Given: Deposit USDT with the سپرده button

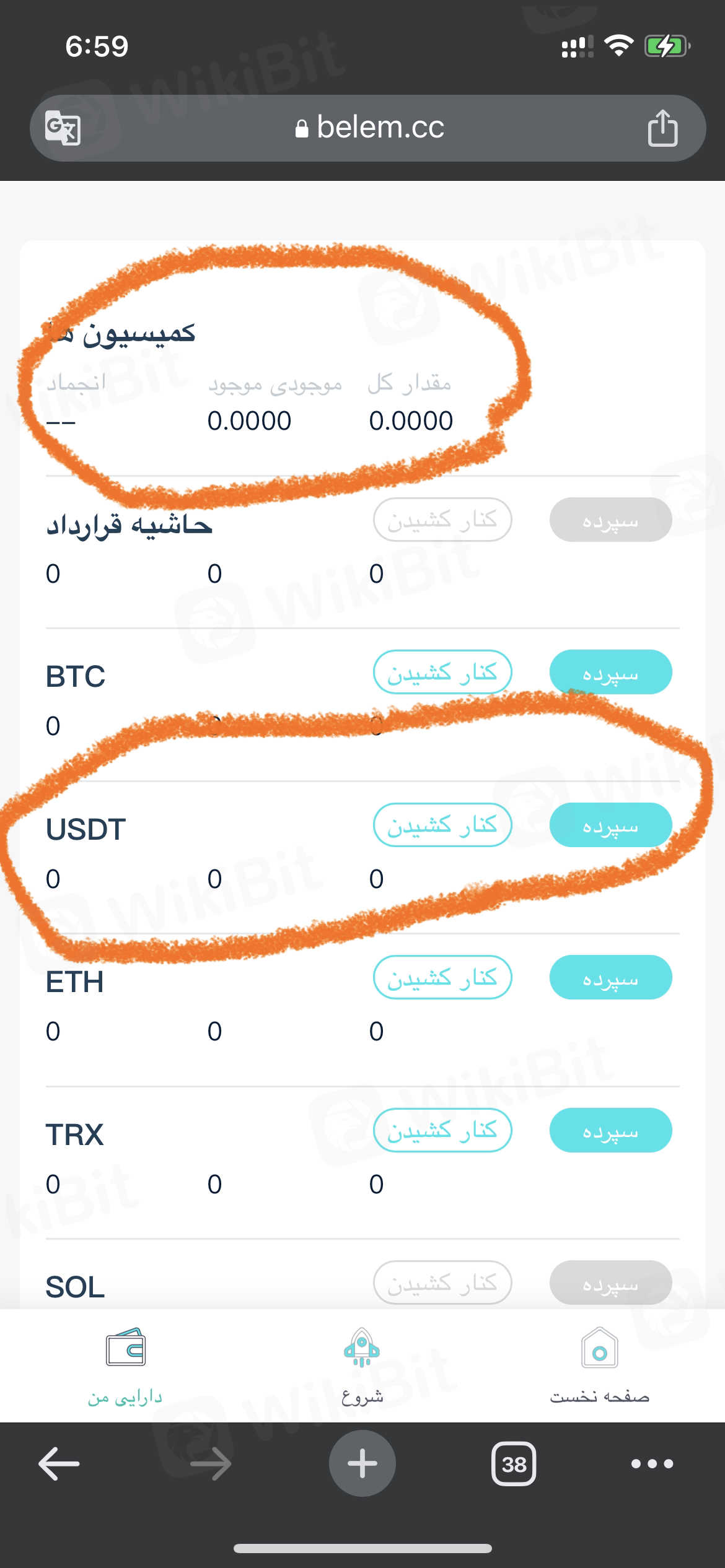Looking at the screenshot, I should 610,825.
